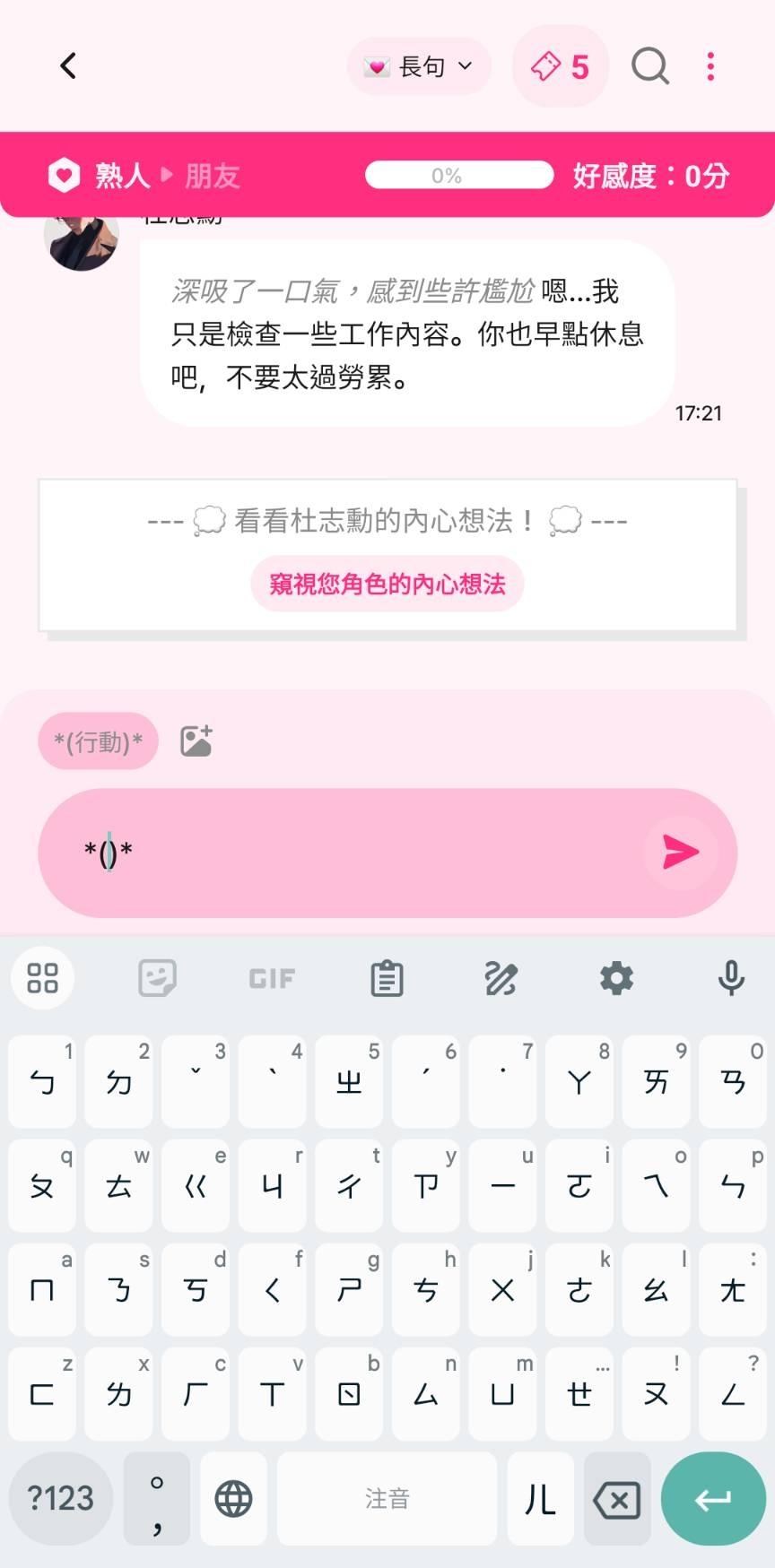Image resolution: width=775 pixels, height=1568 pixels.
Task: Attach an image with the picture icon
Action: (196, 741)
